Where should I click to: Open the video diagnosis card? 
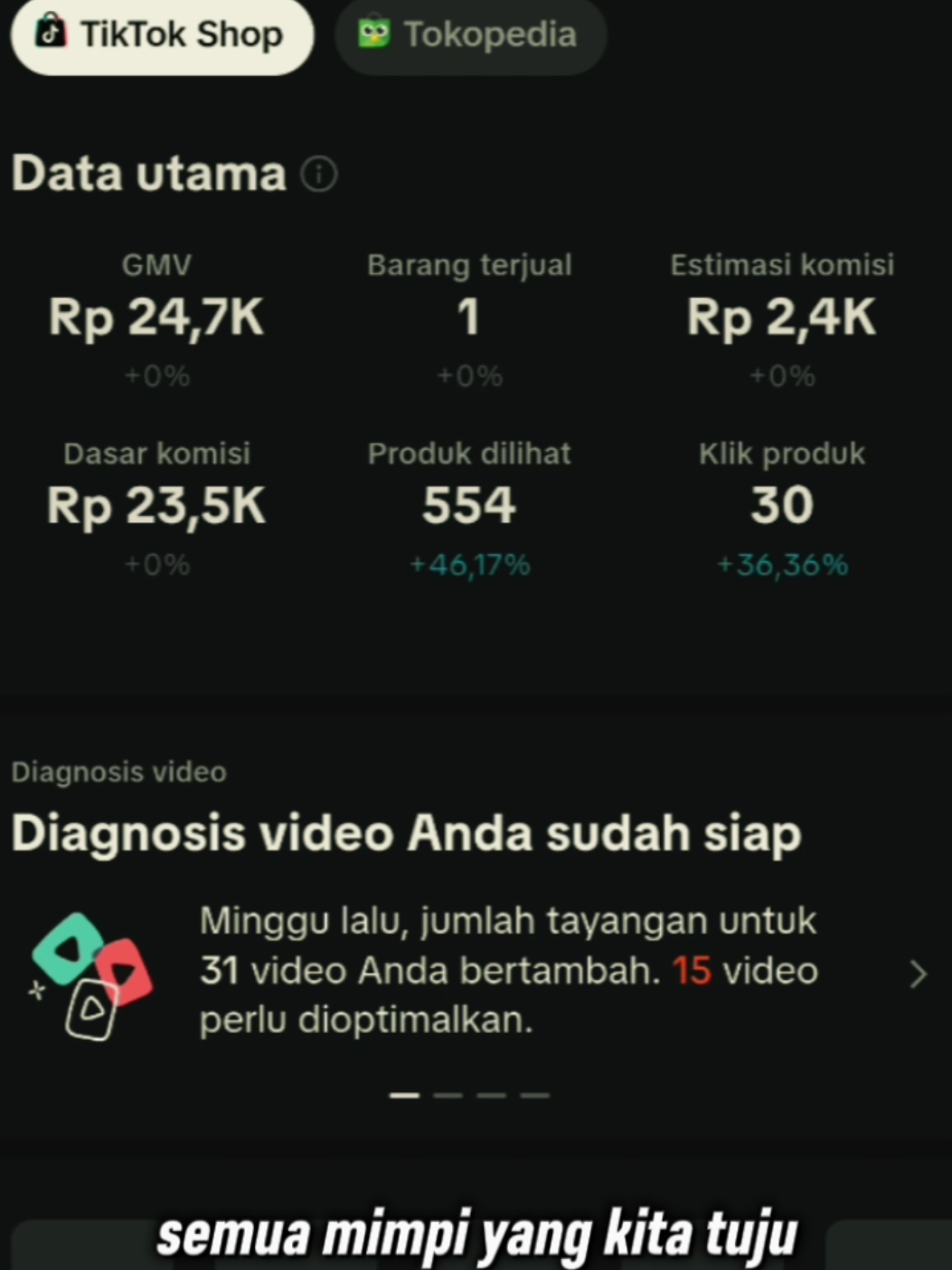click(917, 974)
